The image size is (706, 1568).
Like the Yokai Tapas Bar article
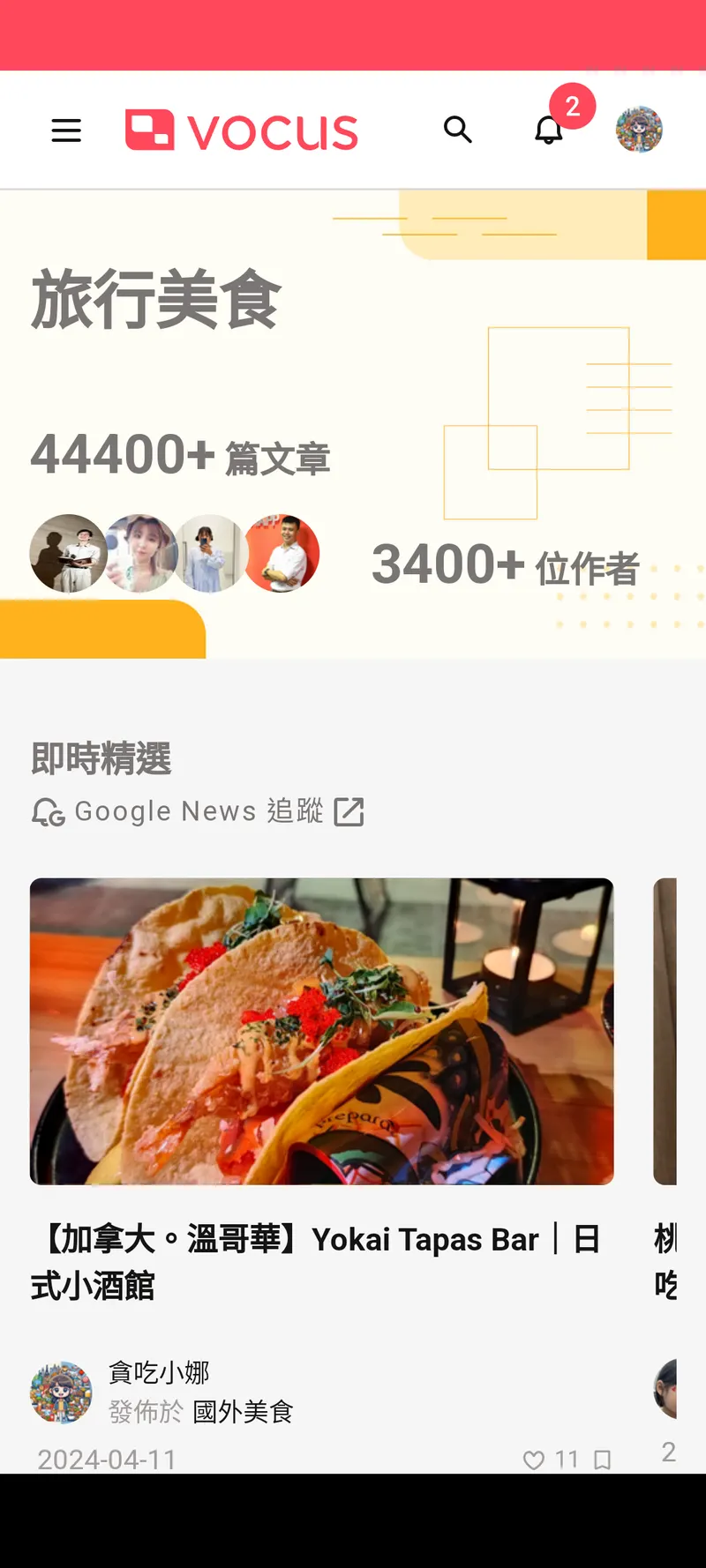click(534, 1460)
